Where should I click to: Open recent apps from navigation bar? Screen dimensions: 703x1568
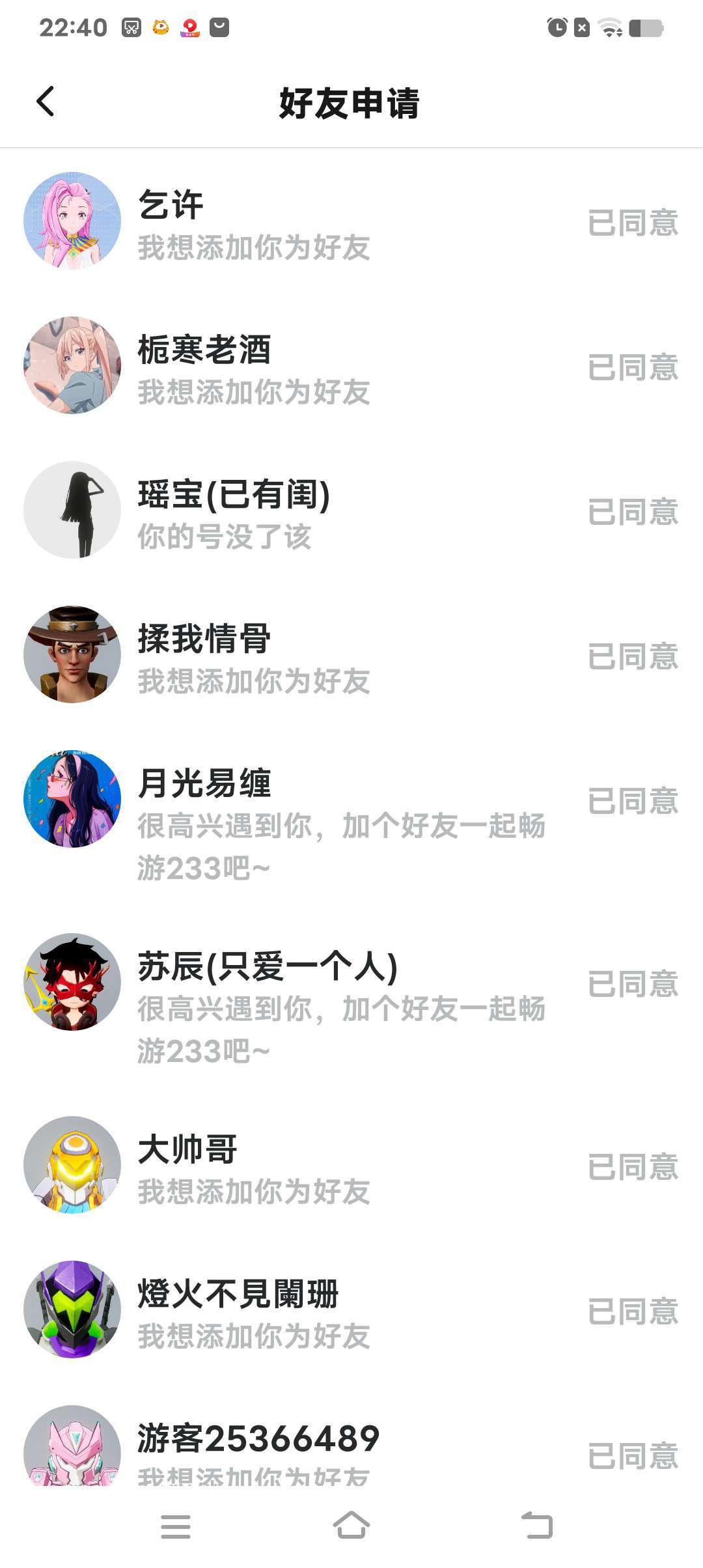point(175,1526)
